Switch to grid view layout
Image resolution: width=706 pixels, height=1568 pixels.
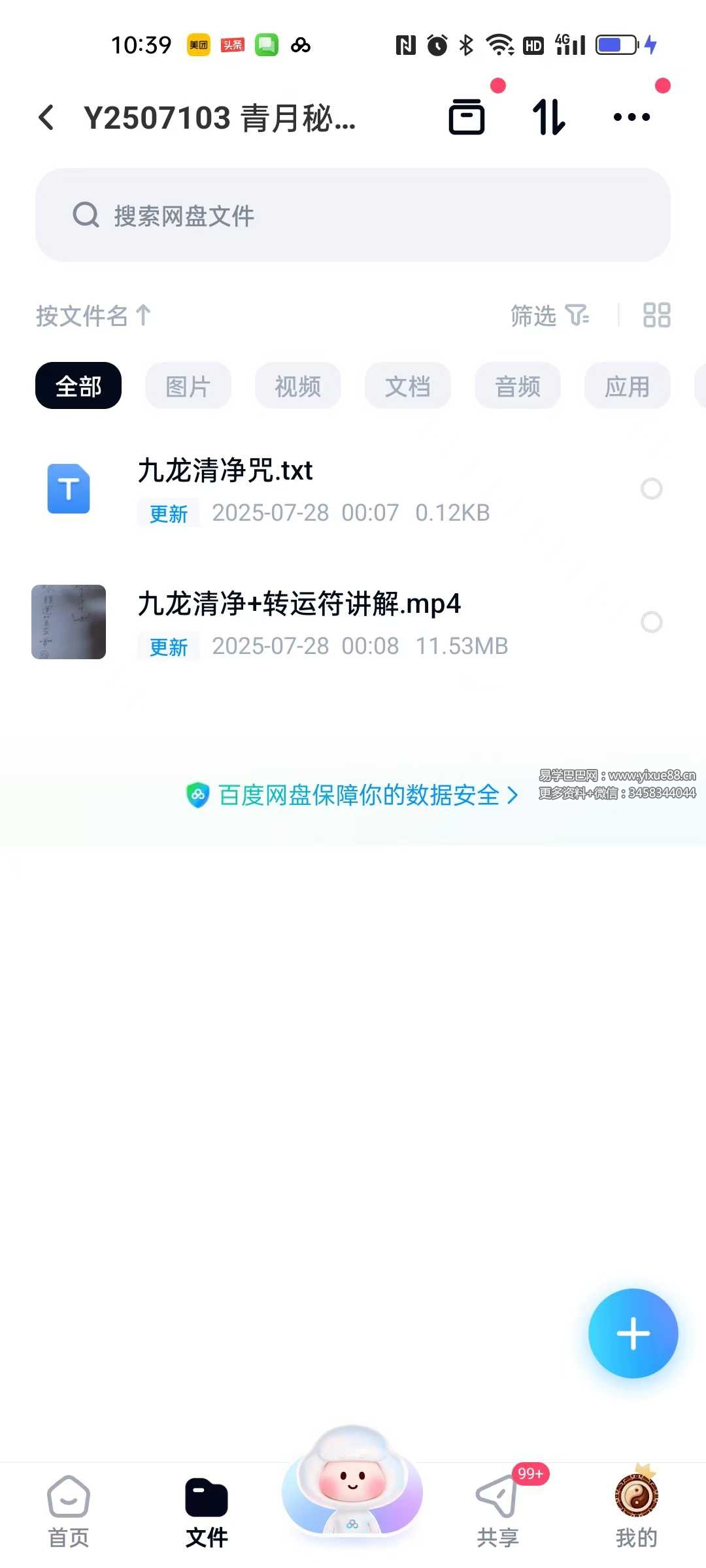(656, 316)
